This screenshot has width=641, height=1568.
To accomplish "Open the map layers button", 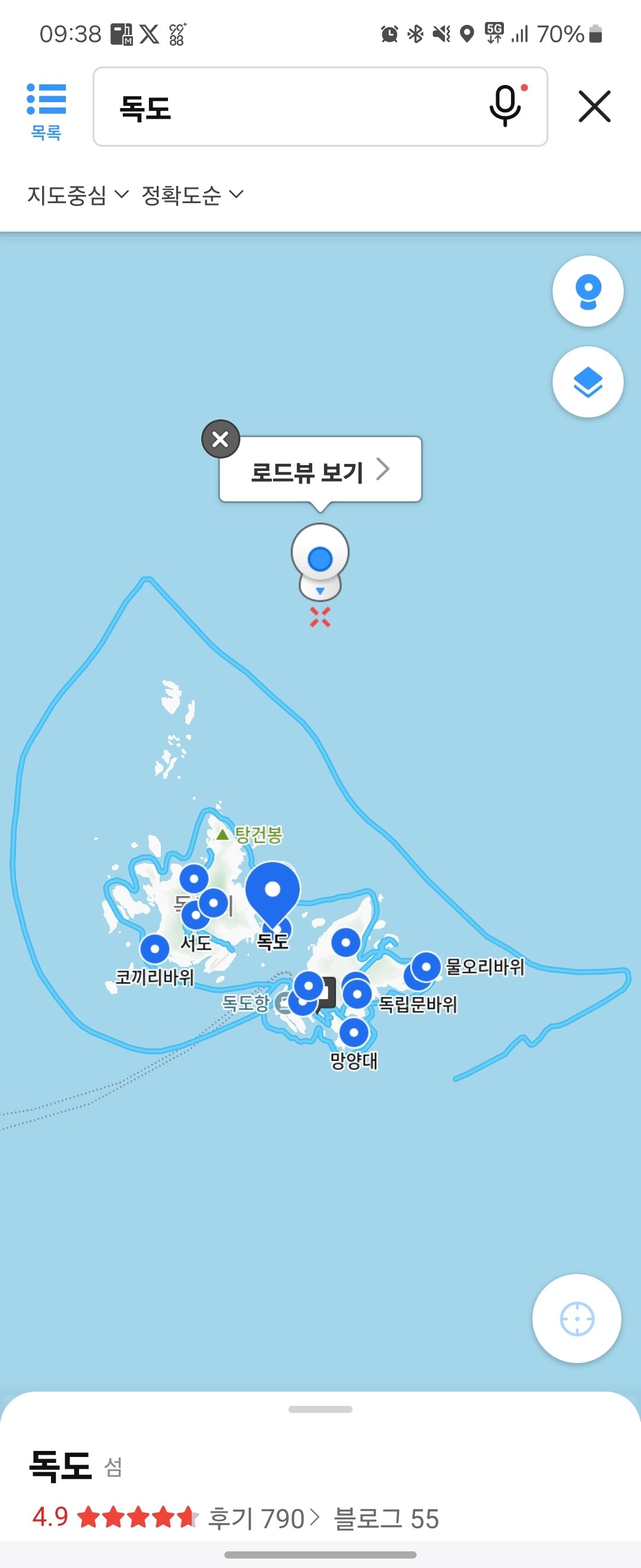I will [588, 382].
